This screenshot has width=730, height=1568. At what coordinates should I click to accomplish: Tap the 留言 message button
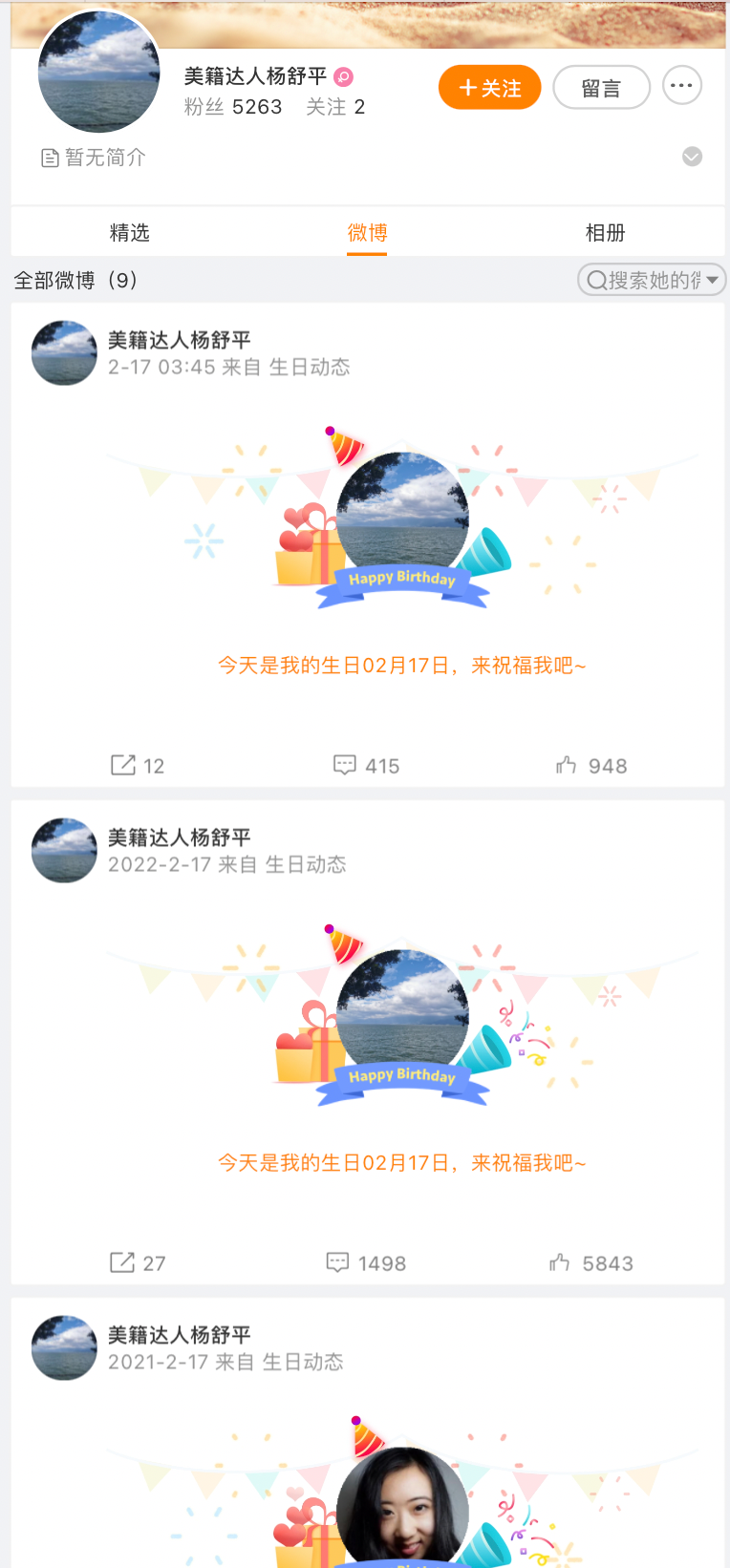(601, 88)
